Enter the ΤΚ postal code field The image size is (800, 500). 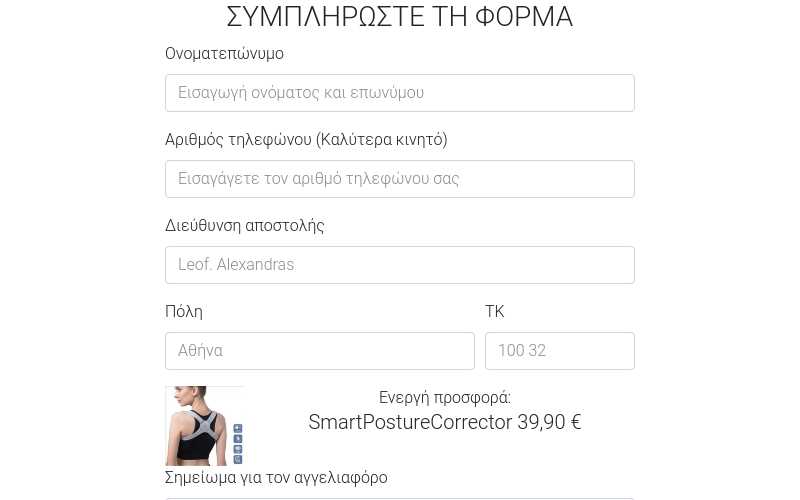(x=559, y=351)
